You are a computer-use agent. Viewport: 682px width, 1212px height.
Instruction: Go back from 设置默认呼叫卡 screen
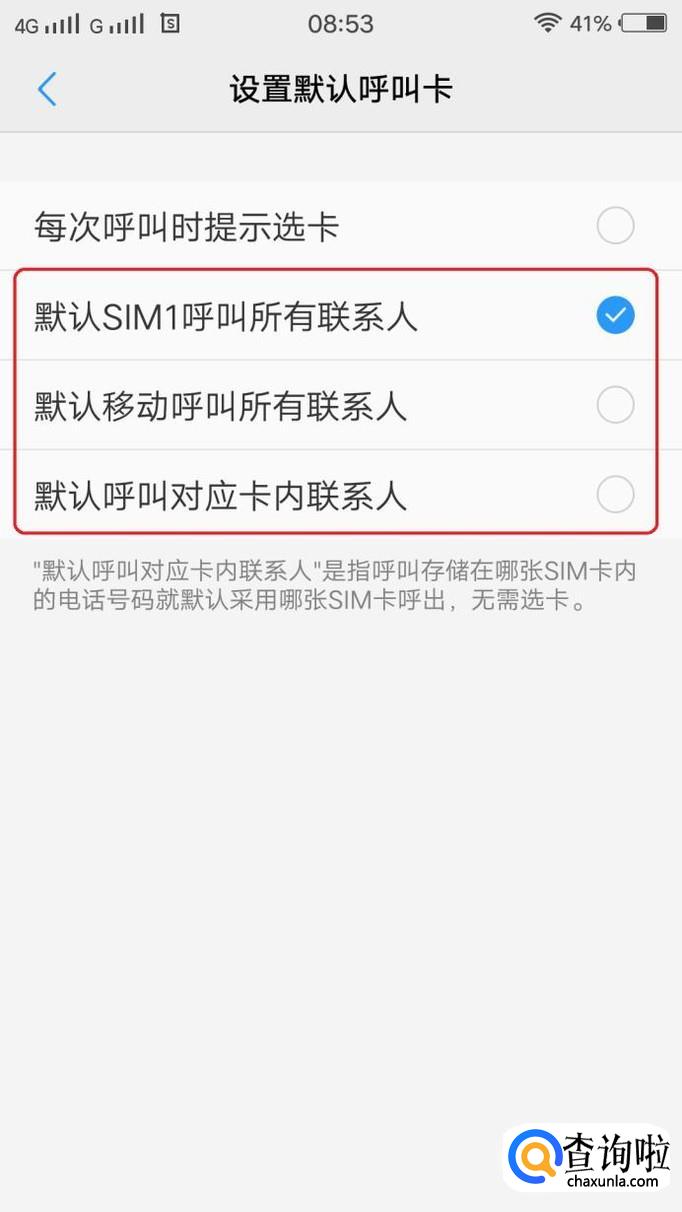[47, 89]
